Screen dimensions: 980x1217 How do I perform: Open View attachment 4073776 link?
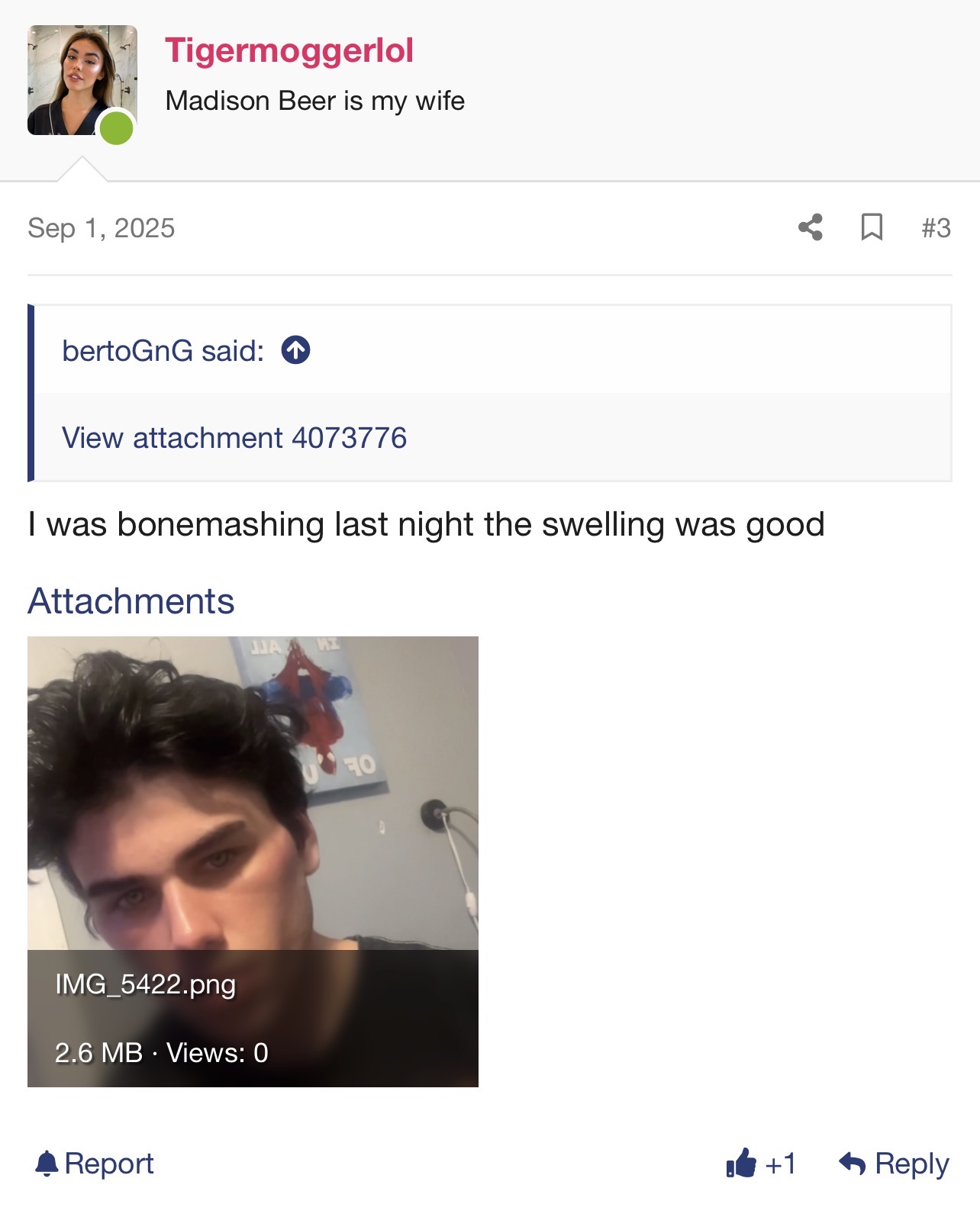pyautogui.click(x=234, y=438)
